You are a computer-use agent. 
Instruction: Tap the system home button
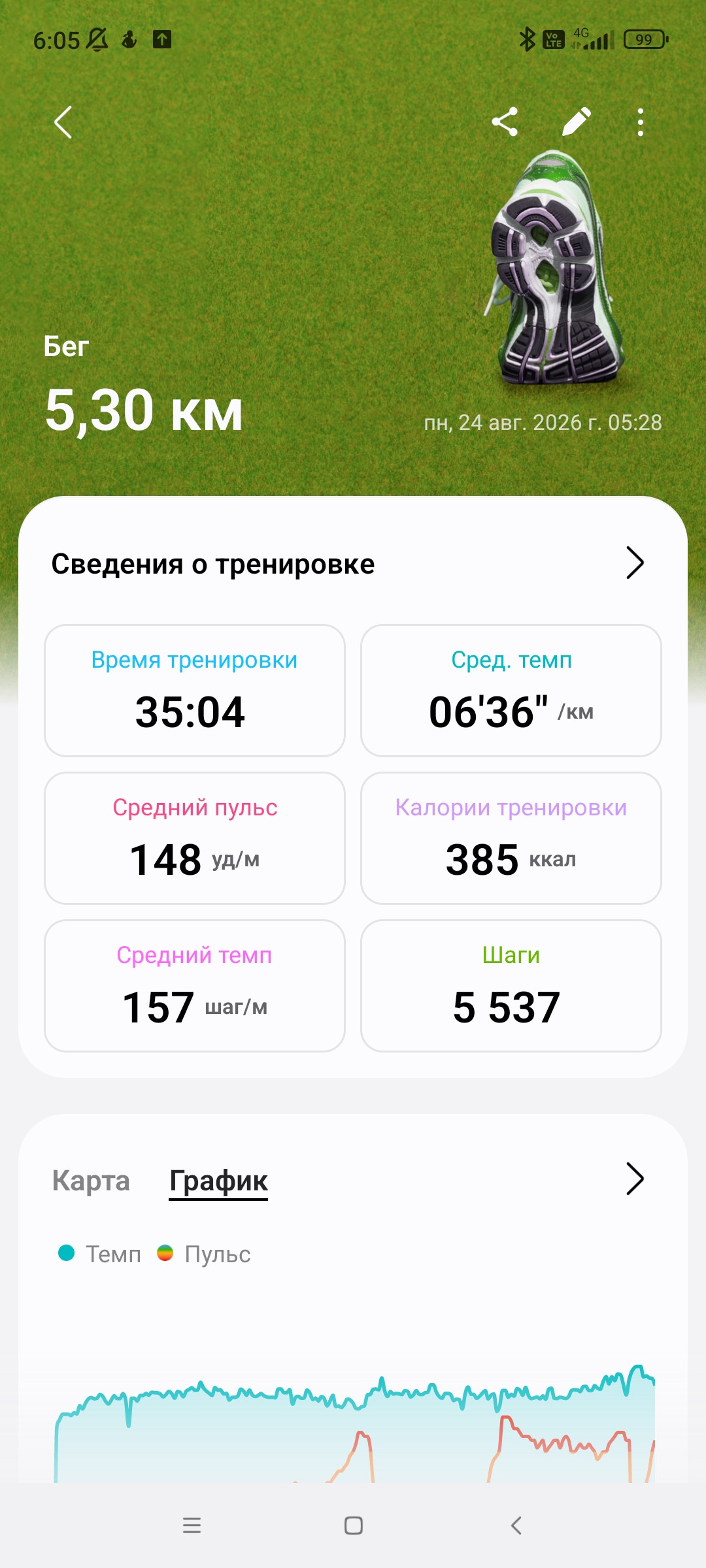click(x=354, y=1526)
